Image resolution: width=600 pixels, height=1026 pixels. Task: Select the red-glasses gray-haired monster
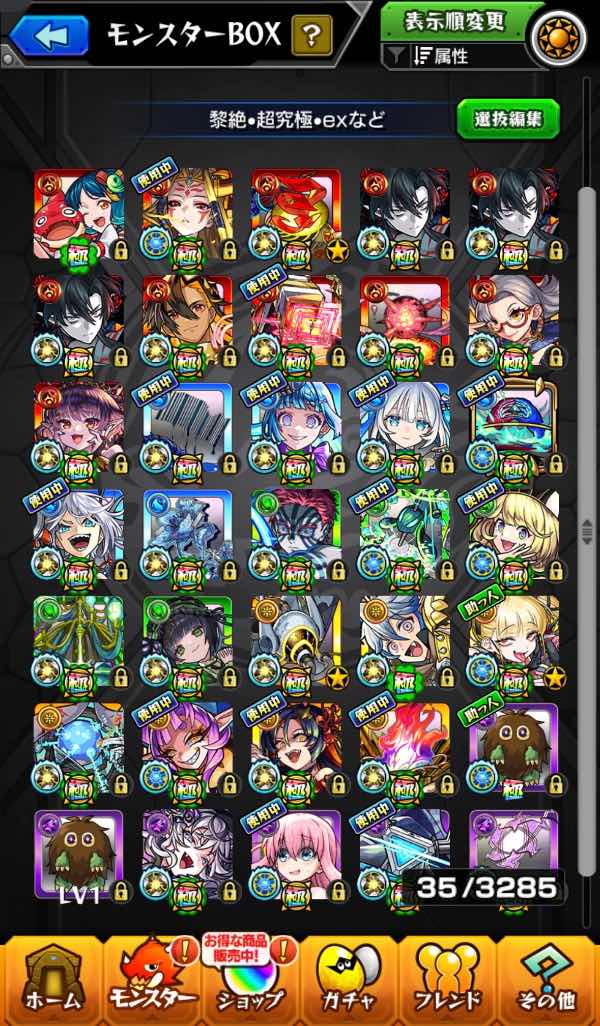coord(514,323)
